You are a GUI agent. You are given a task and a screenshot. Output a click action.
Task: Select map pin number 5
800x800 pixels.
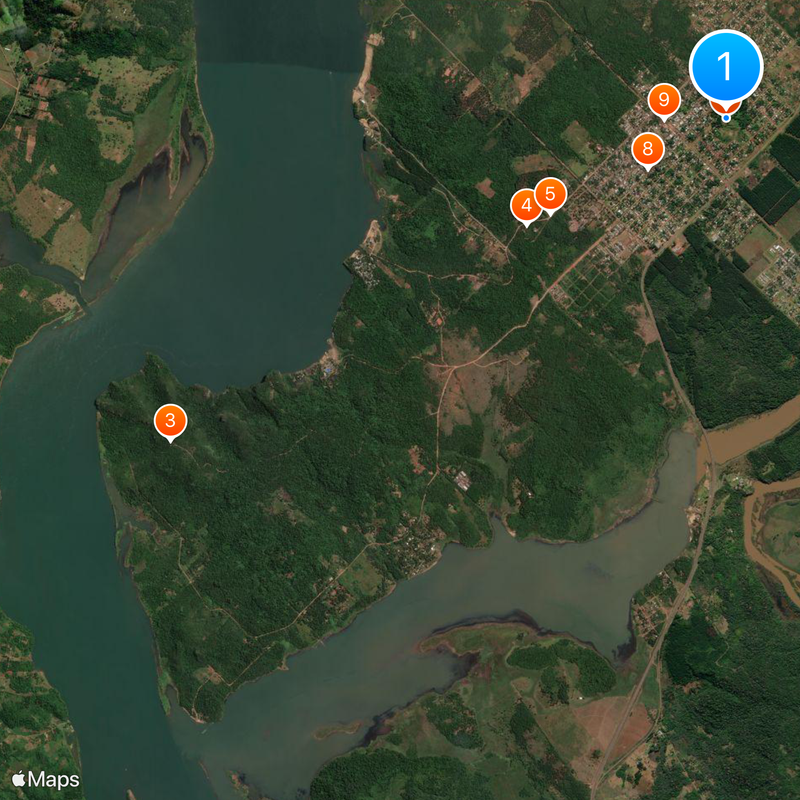[550, 194]
